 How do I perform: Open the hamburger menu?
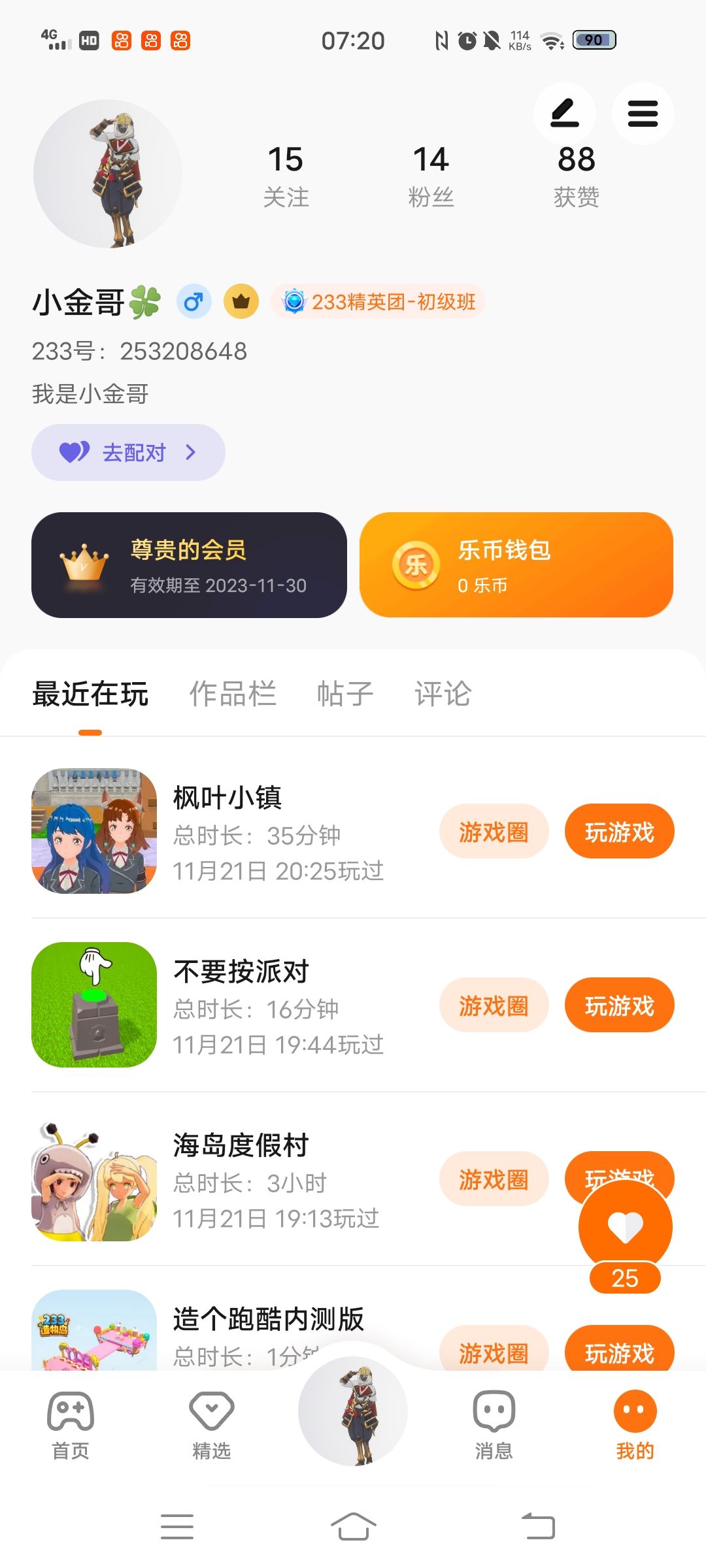(643, 114)
